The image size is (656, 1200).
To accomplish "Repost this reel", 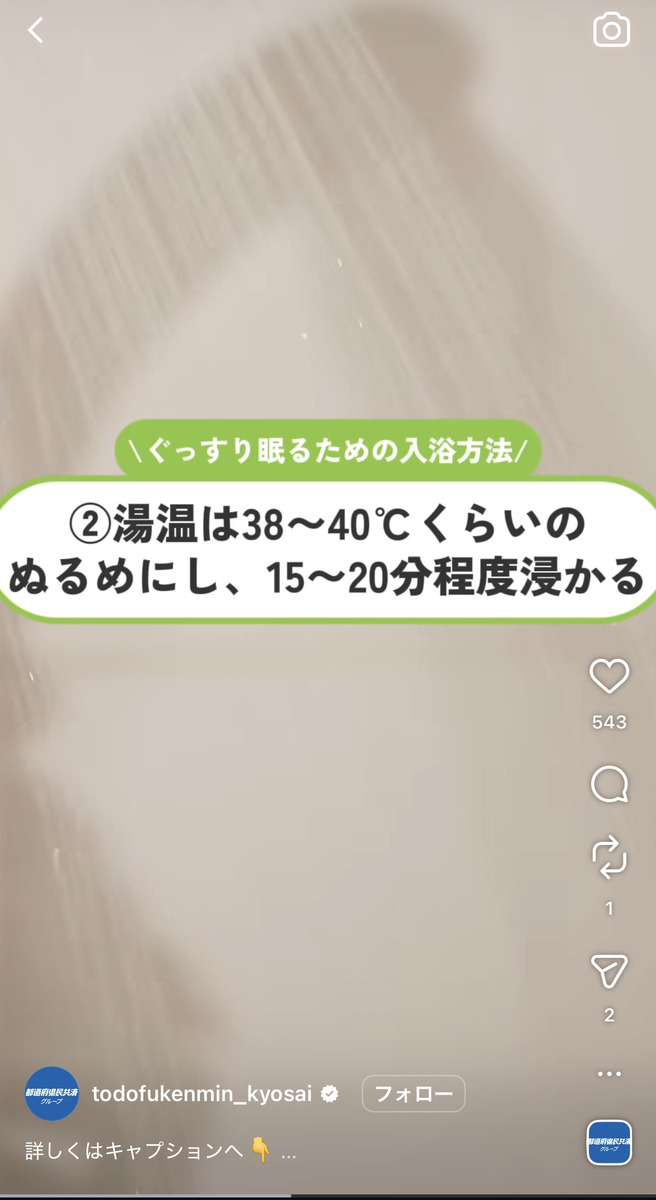I will click(609, 859).
